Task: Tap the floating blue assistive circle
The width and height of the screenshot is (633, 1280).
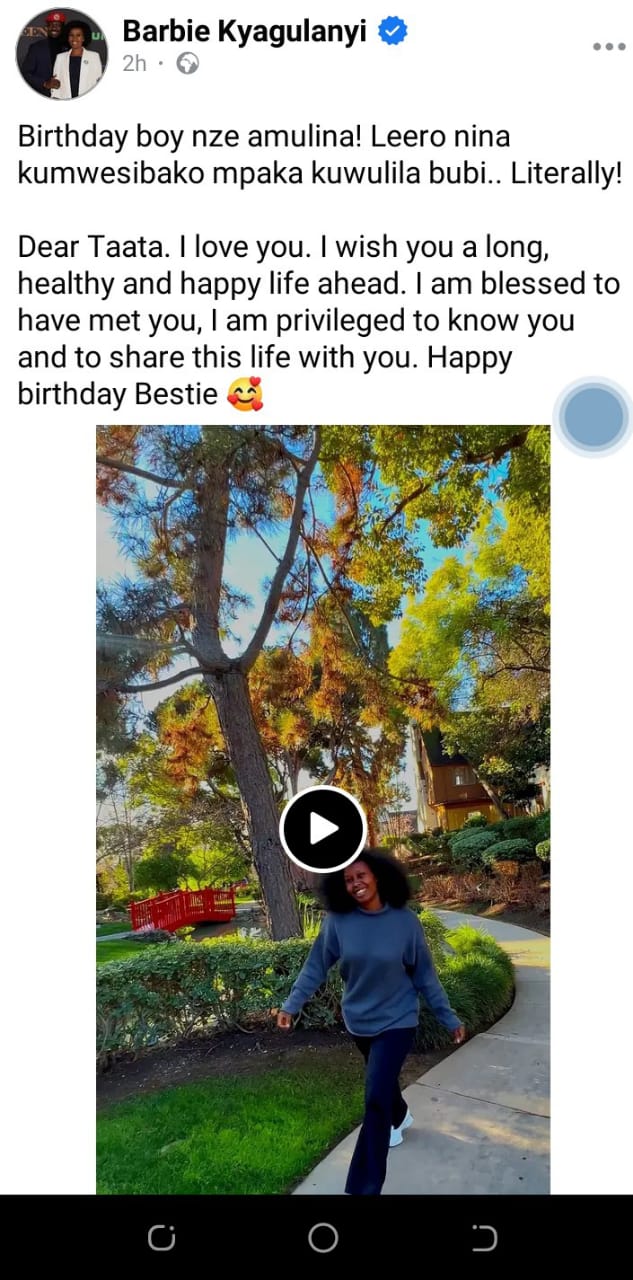Action: point(594,416)
